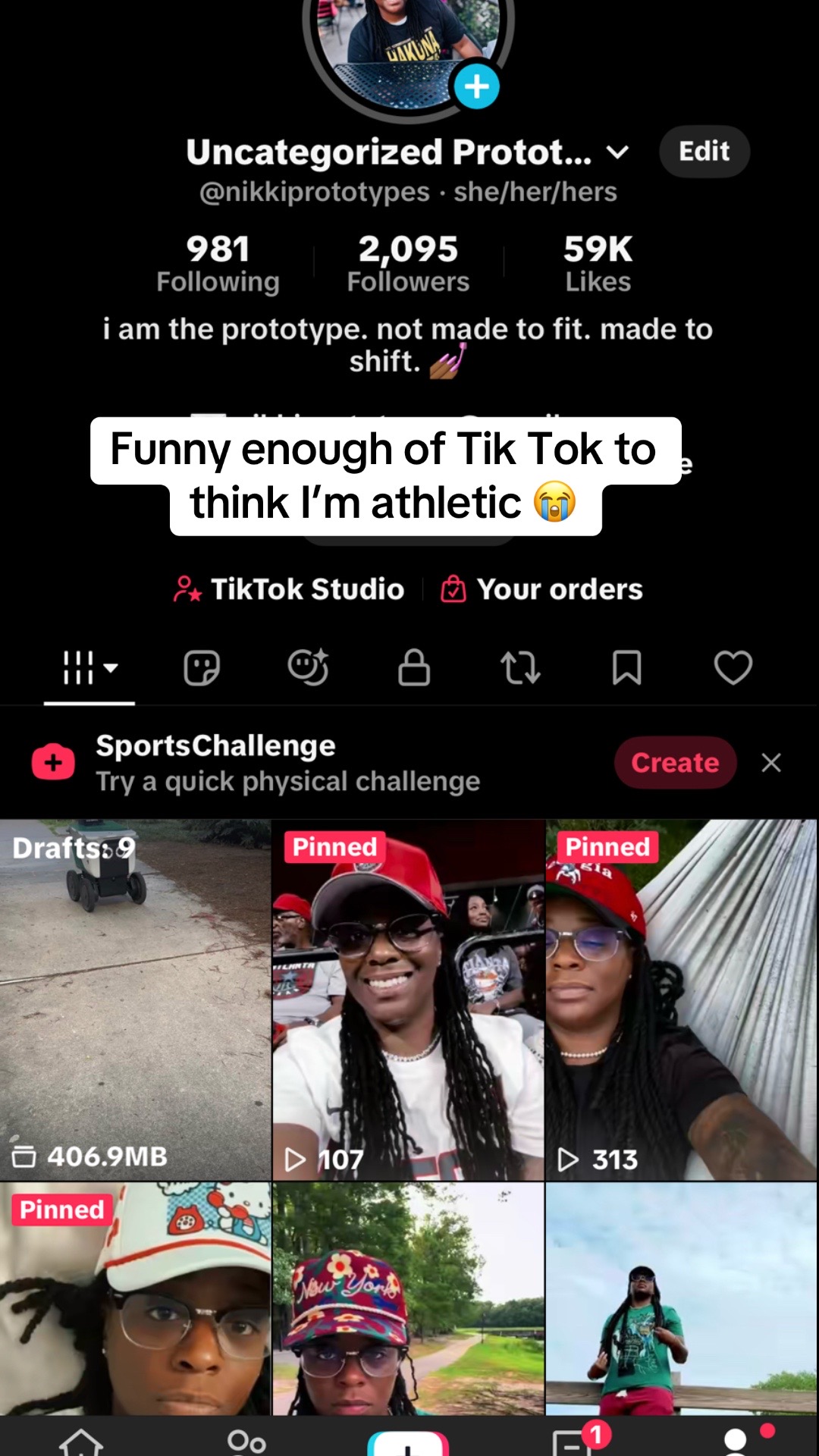This screenshot has height=1456, width=819.
Task: Go to Your orders
Action: (x=542, y=589)
